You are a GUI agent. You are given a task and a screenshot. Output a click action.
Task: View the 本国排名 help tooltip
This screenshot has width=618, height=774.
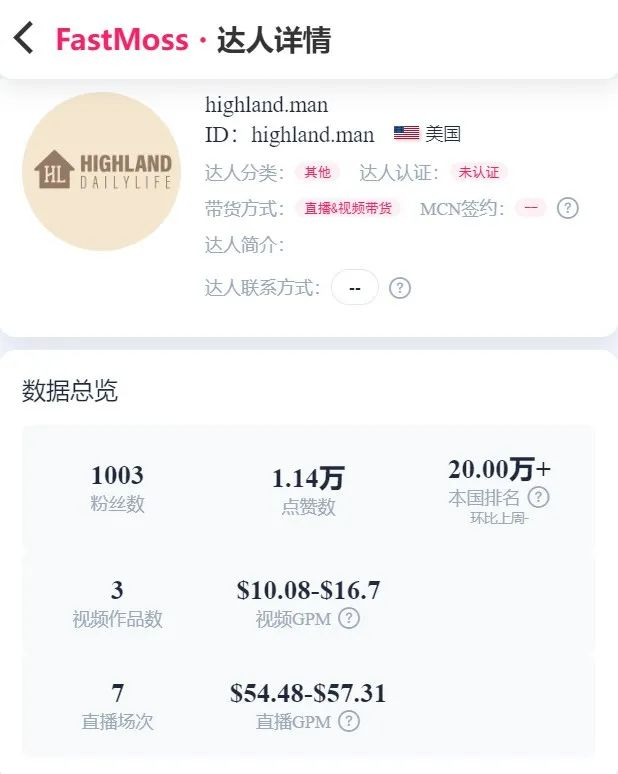click(x=539, y=497)
